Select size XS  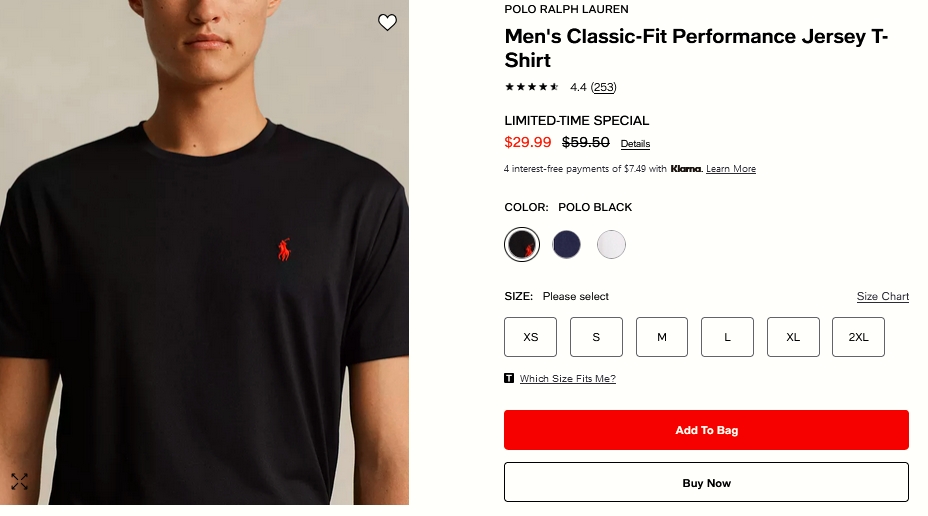point(530,337)
